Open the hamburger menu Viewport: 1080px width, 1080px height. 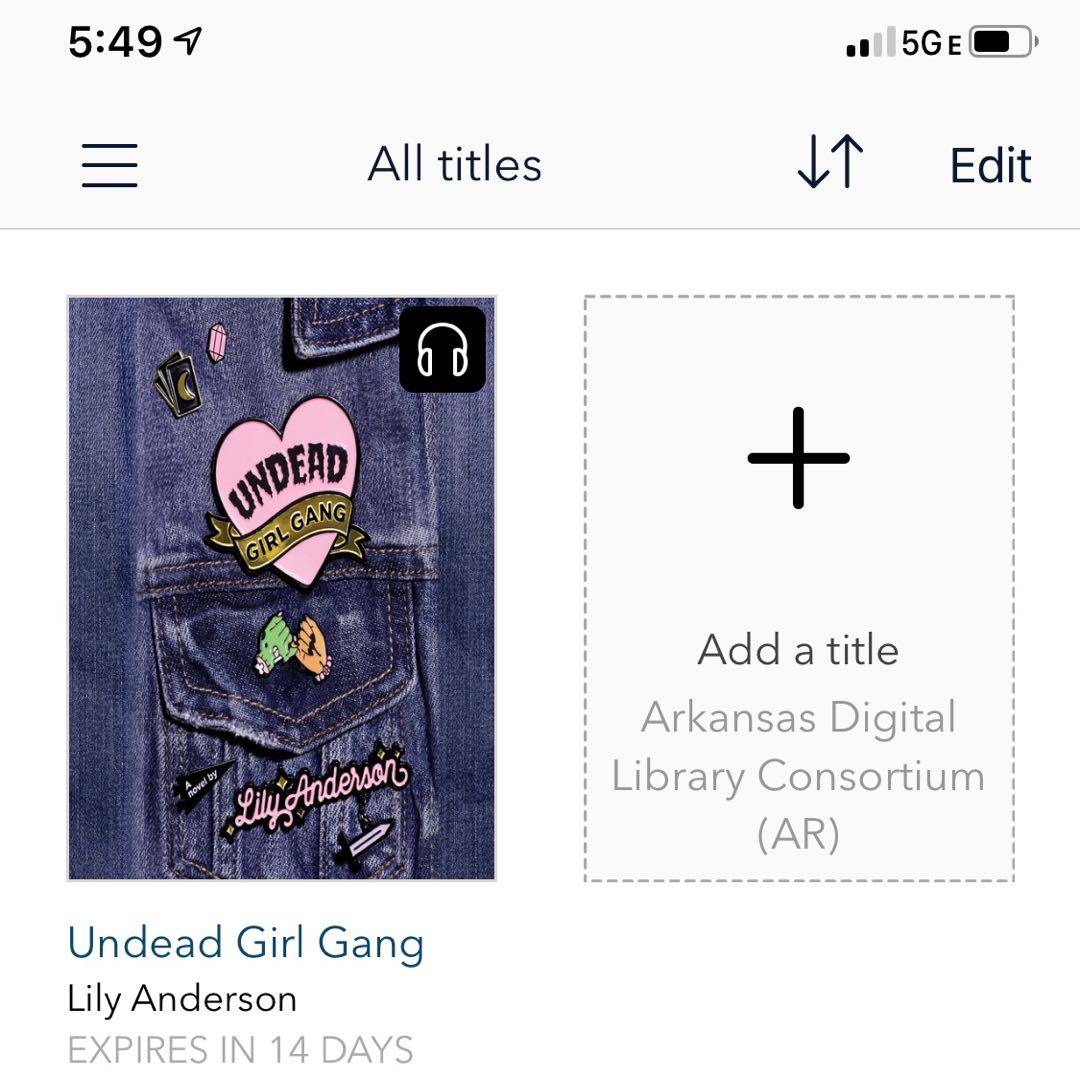tap(109, 165)
